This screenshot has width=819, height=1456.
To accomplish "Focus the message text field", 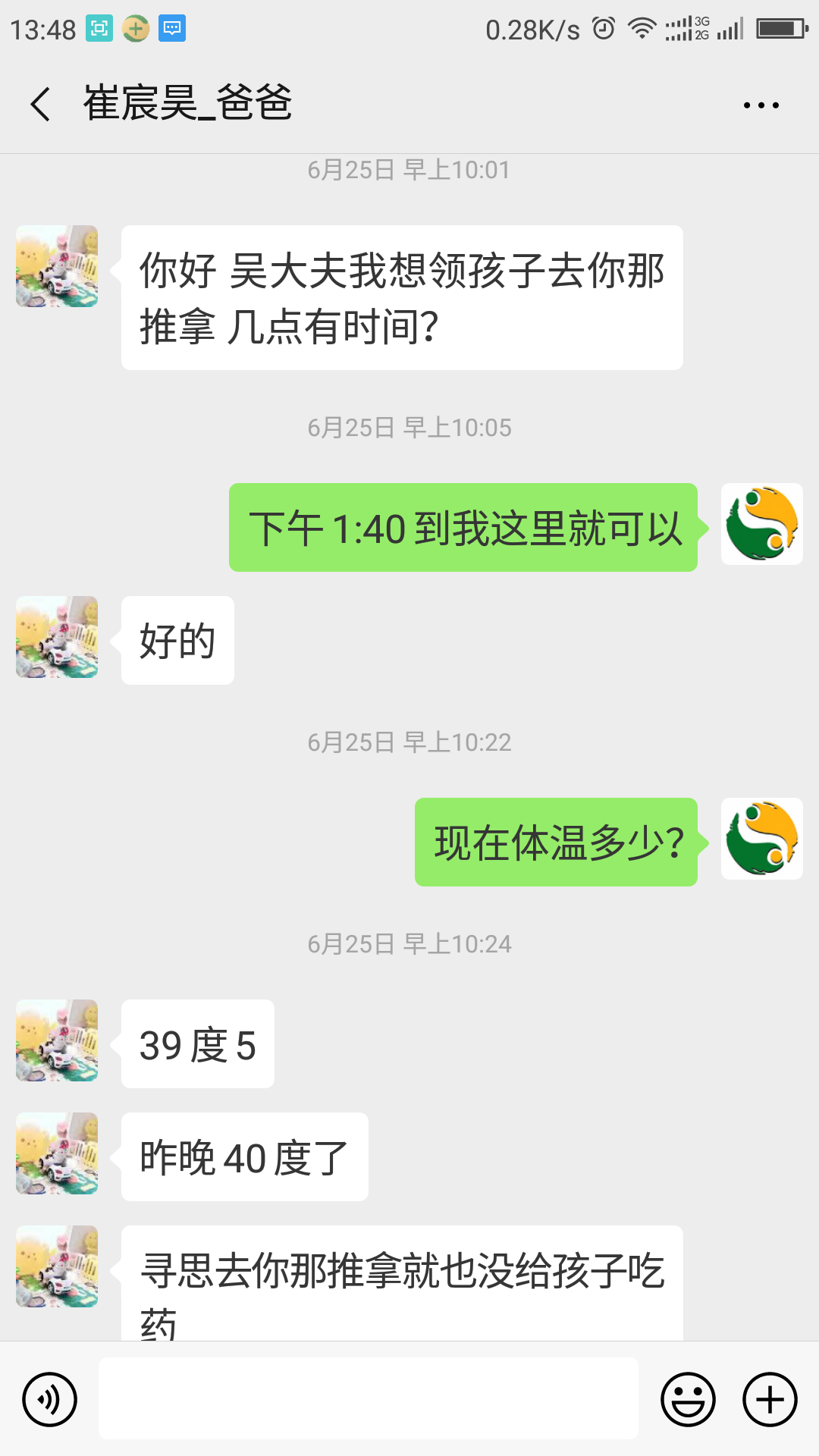I will point(368,1399).
